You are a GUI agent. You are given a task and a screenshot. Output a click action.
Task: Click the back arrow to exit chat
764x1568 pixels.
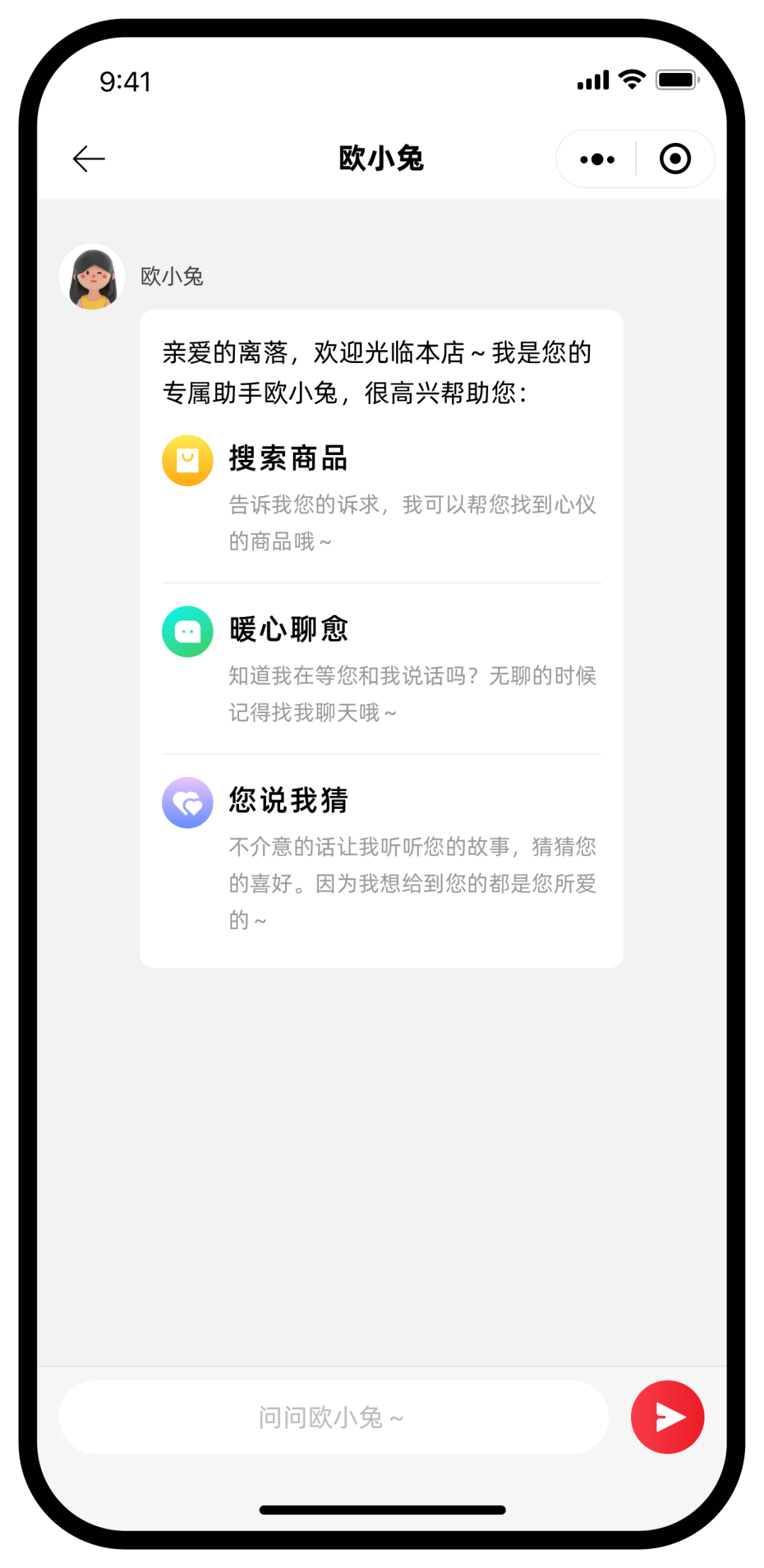click(x=89, y=158)
